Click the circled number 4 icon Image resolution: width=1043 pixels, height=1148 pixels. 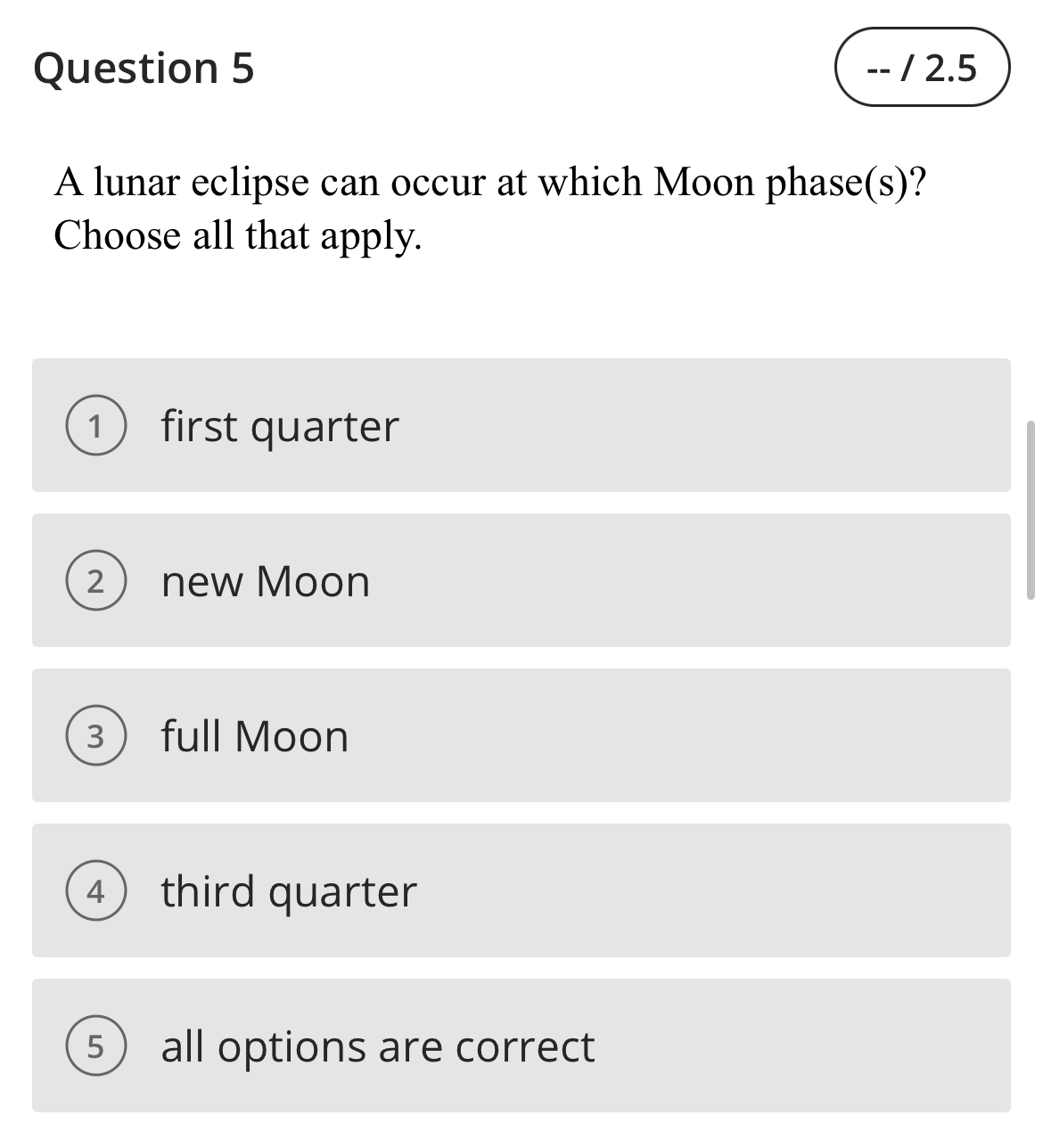(96, 891)
